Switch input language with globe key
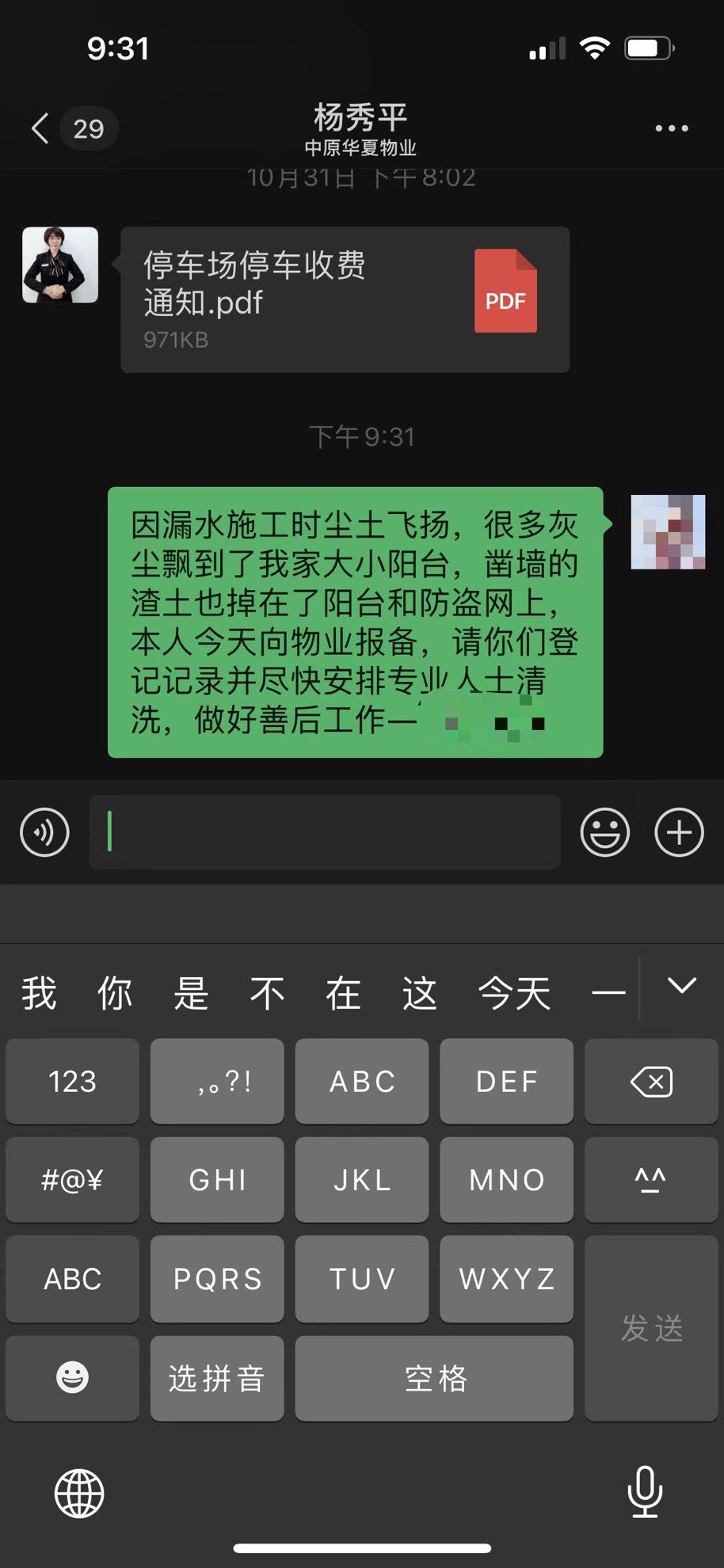Viewport: 724px width, 1568px height. [x=79, y=1494]
